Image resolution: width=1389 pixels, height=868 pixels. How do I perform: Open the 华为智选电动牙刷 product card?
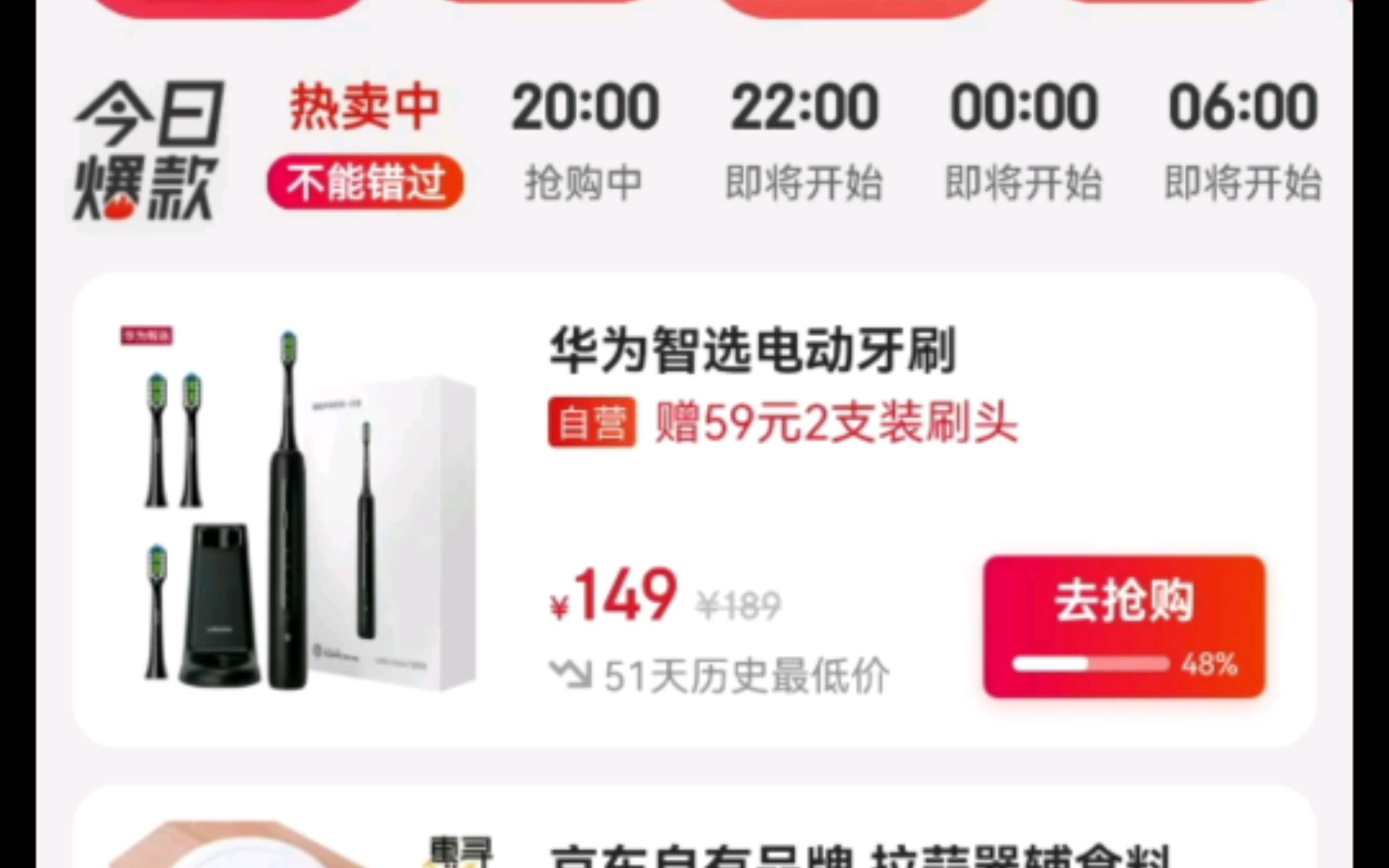(752, 350)
